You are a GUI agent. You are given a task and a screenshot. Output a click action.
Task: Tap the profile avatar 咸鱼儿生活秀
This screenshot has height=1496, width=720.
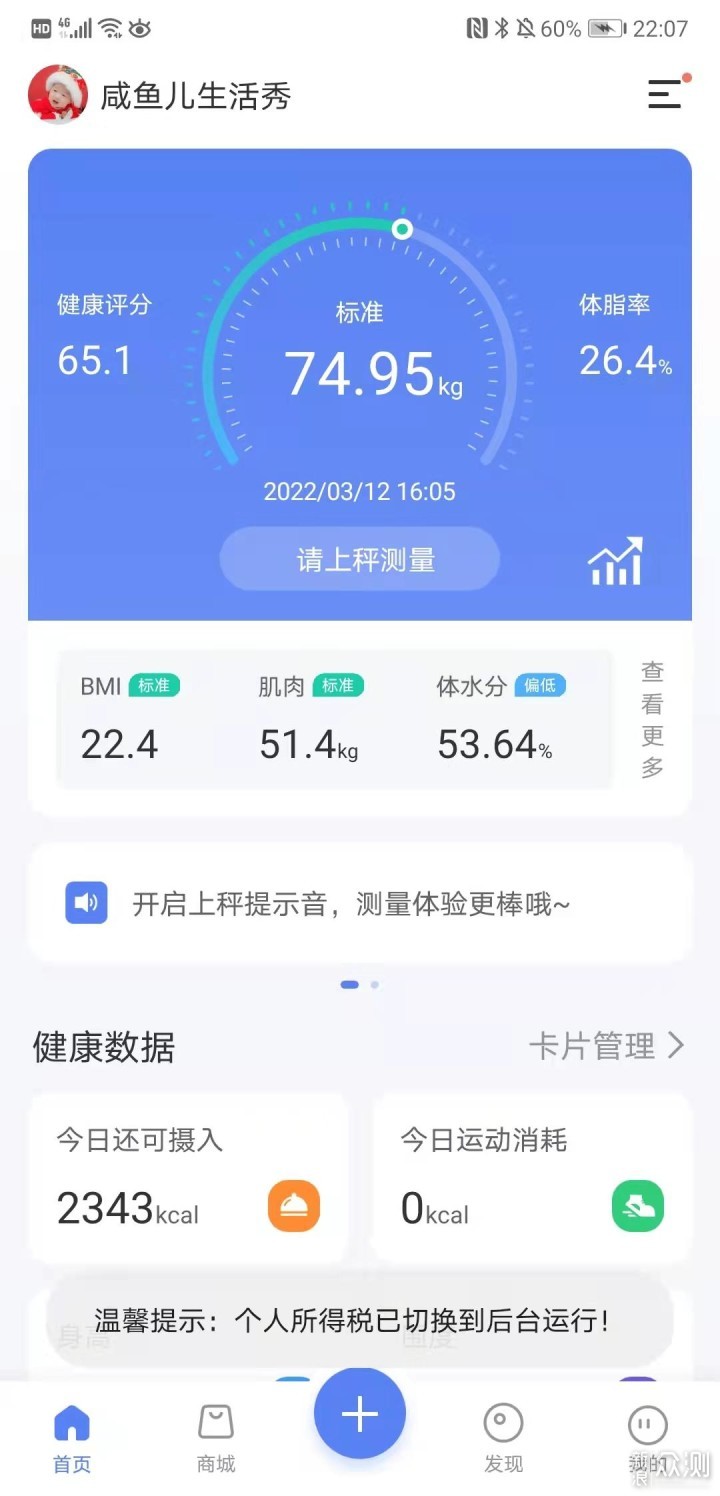coord(57,95)
